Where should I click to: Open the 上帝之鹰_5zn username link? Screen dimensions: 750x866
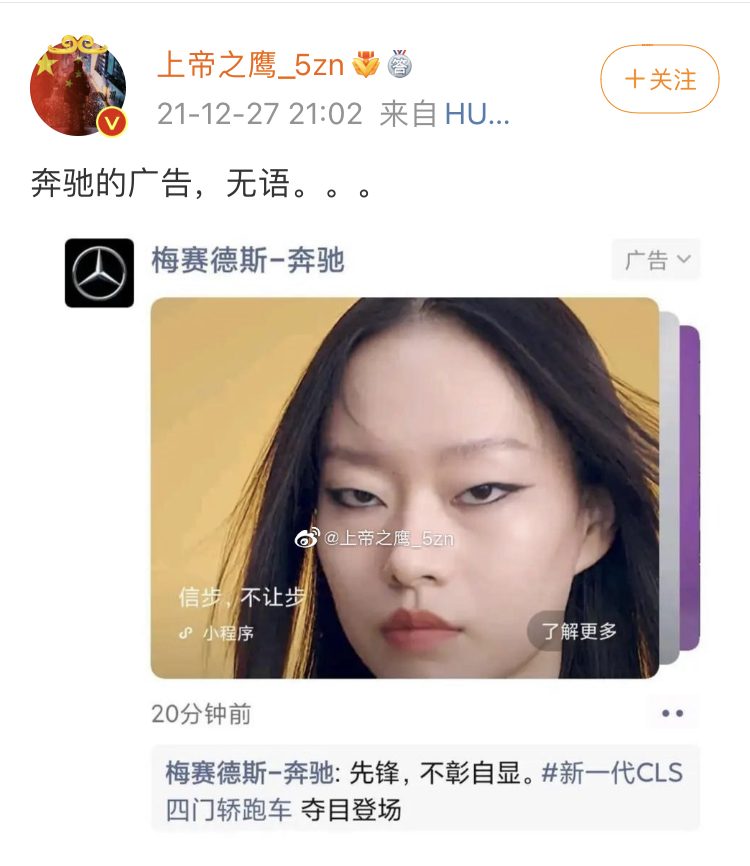pos(253,60)
